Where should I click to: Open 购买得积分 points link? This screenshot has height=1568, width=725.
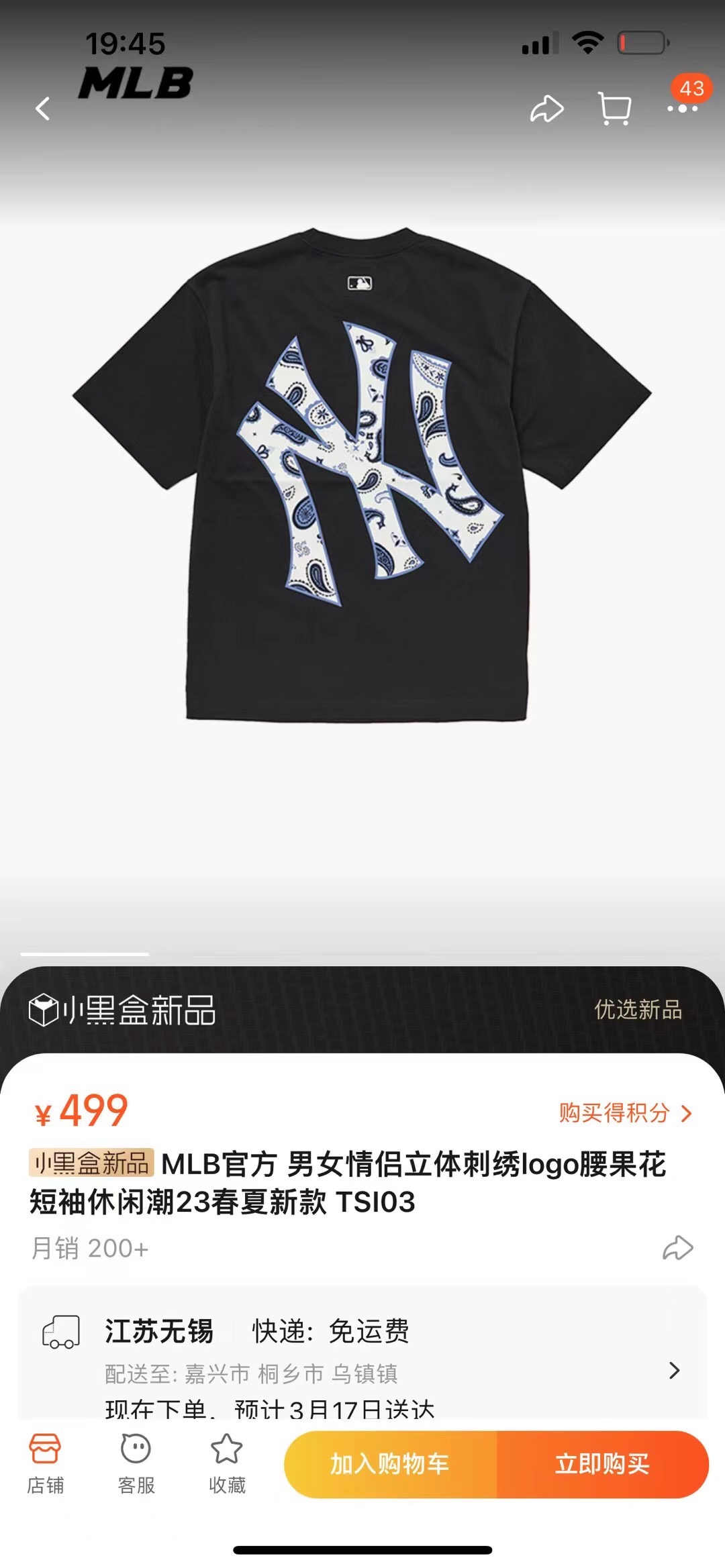tap(624, 1113)
